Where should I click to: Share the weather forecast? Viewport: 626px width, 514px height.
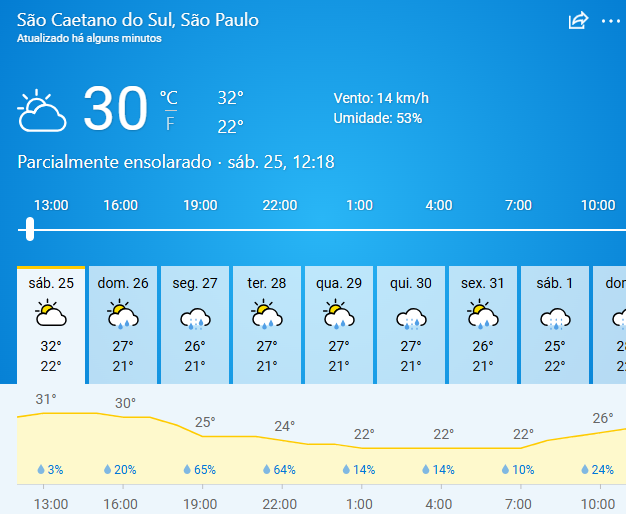tap(578, 21)
